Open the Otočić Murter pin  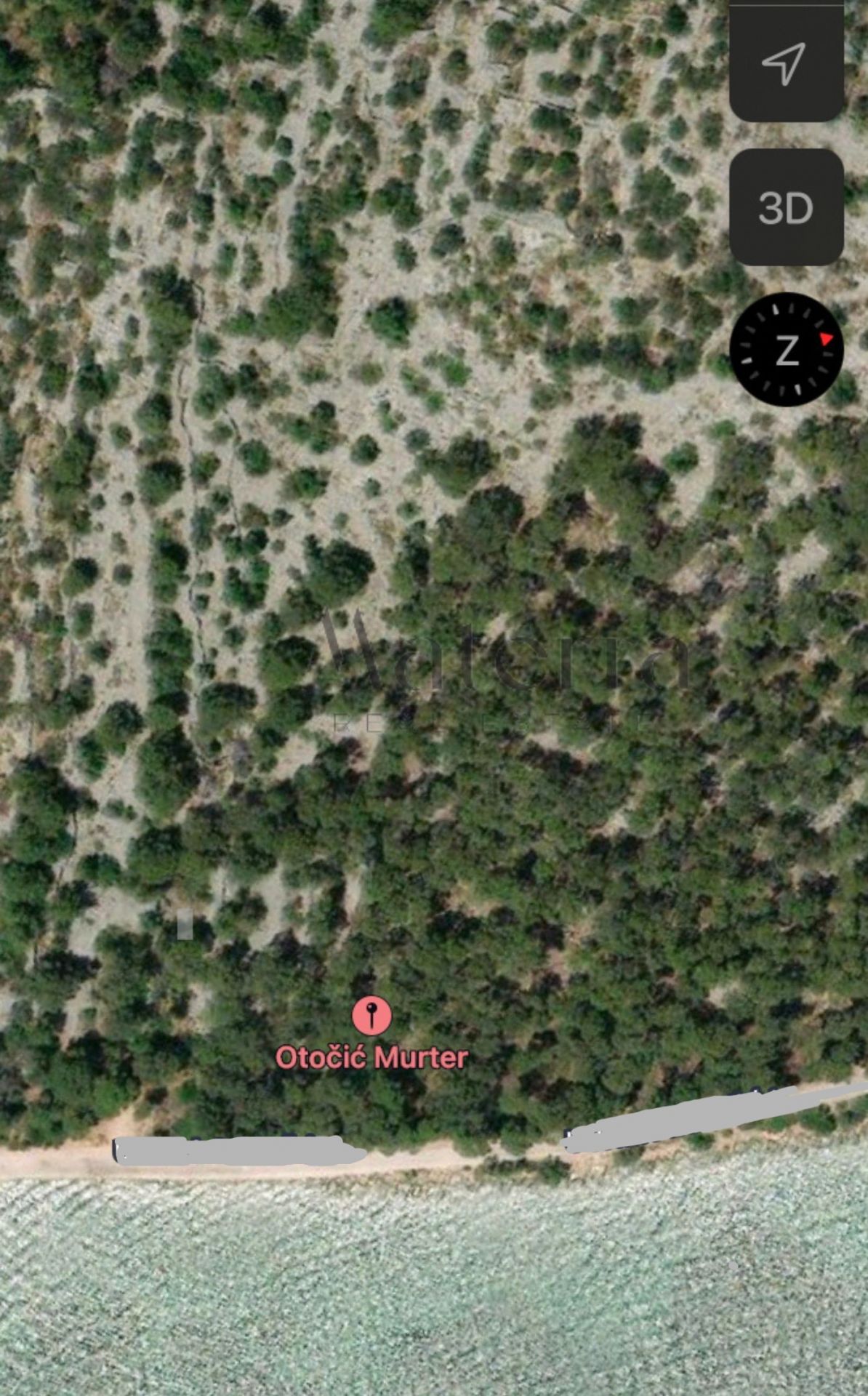tap(371, 1016)
